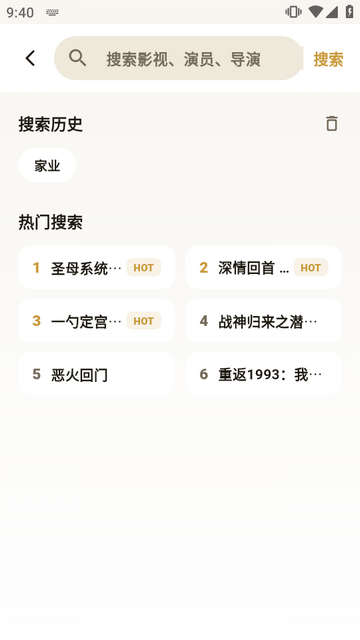Image resolution: width=360 pixels, height=640 pixels.
Task: Open hot search 1 圣母系统
Action: click(97, 267)
